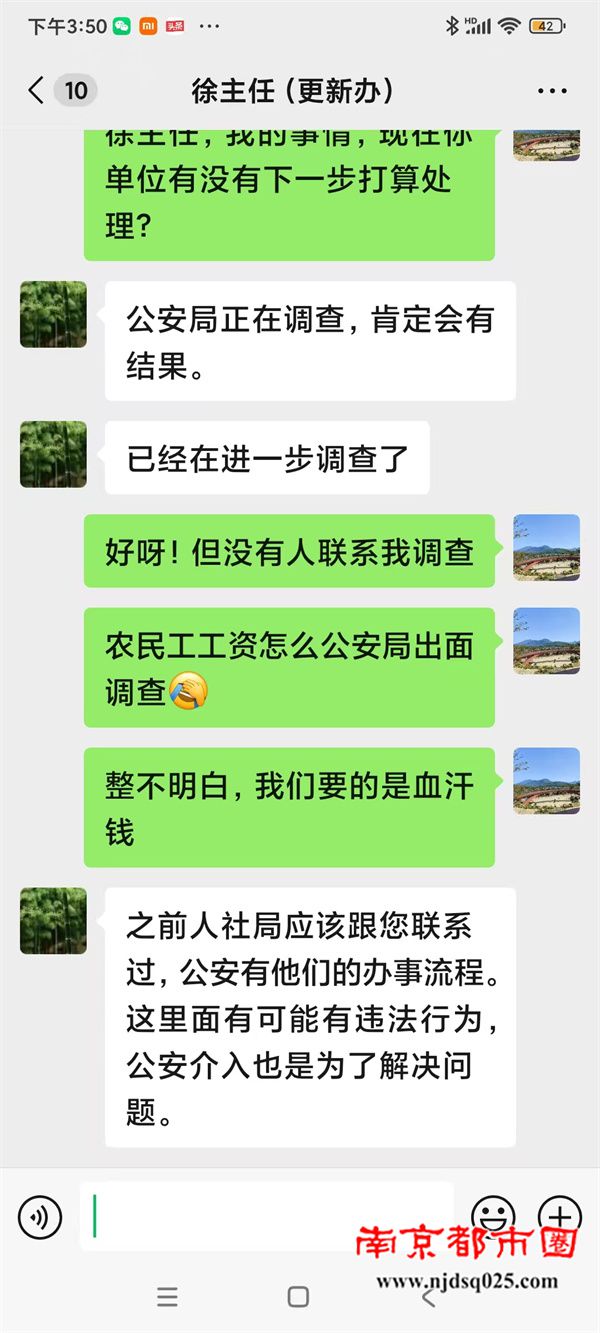Viewport: 600px width, 1333px height.
Task: Open 徐主任's avatar beside 公安局正在调查
Action: (53, 314)
